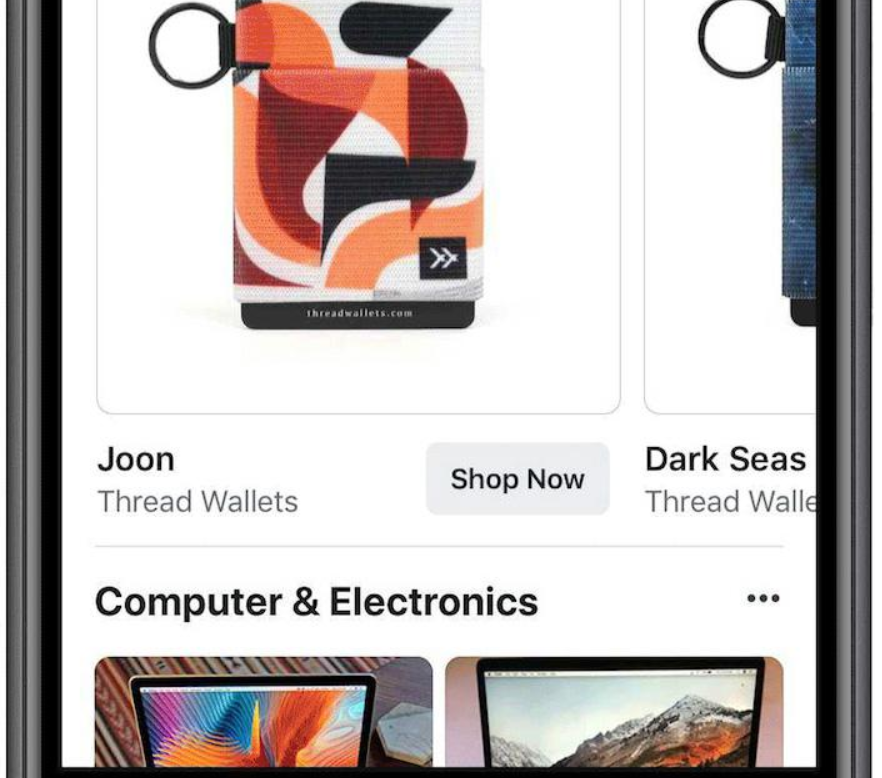Open the Joon wallet product card
This screenshot has height=778, width=882.
358,200
